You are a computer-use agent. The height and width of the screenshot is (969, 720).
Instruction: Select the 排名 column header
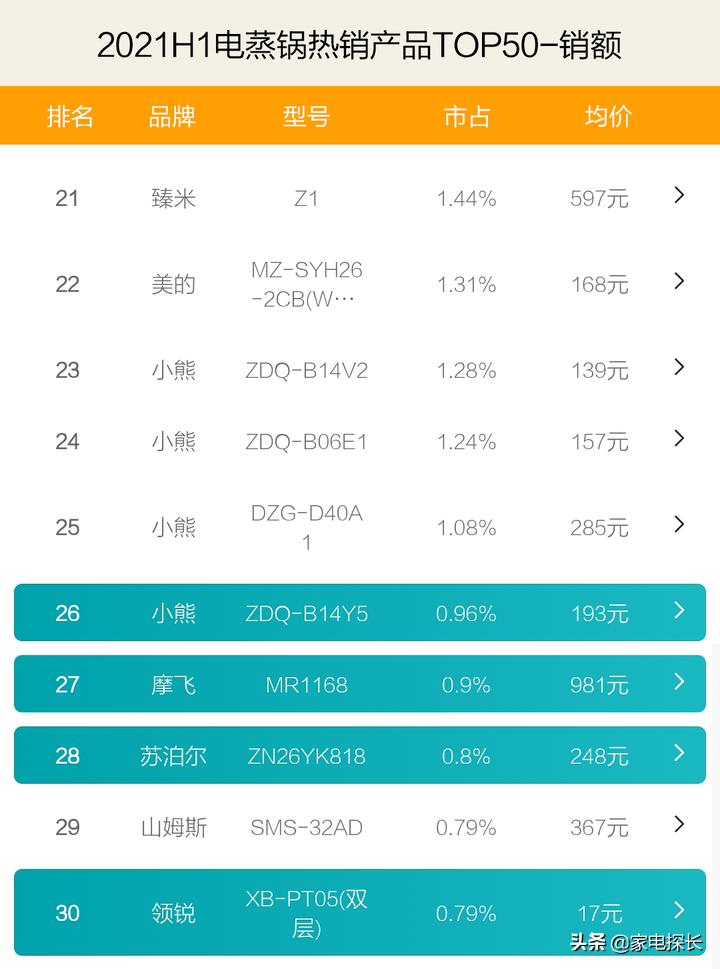[69, 116]
